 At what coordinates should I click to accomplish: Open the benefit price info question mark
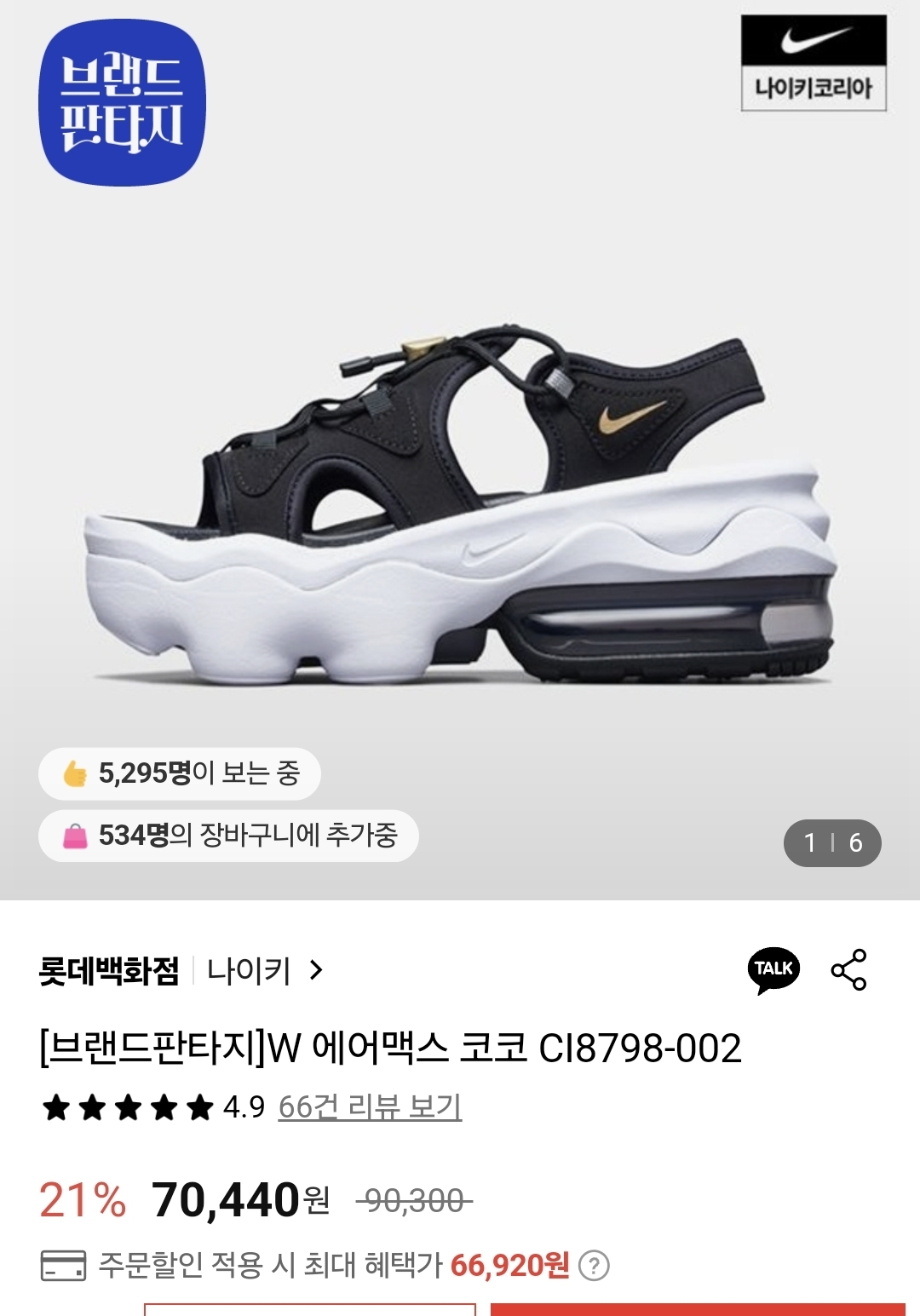[x=594, y=1266]
